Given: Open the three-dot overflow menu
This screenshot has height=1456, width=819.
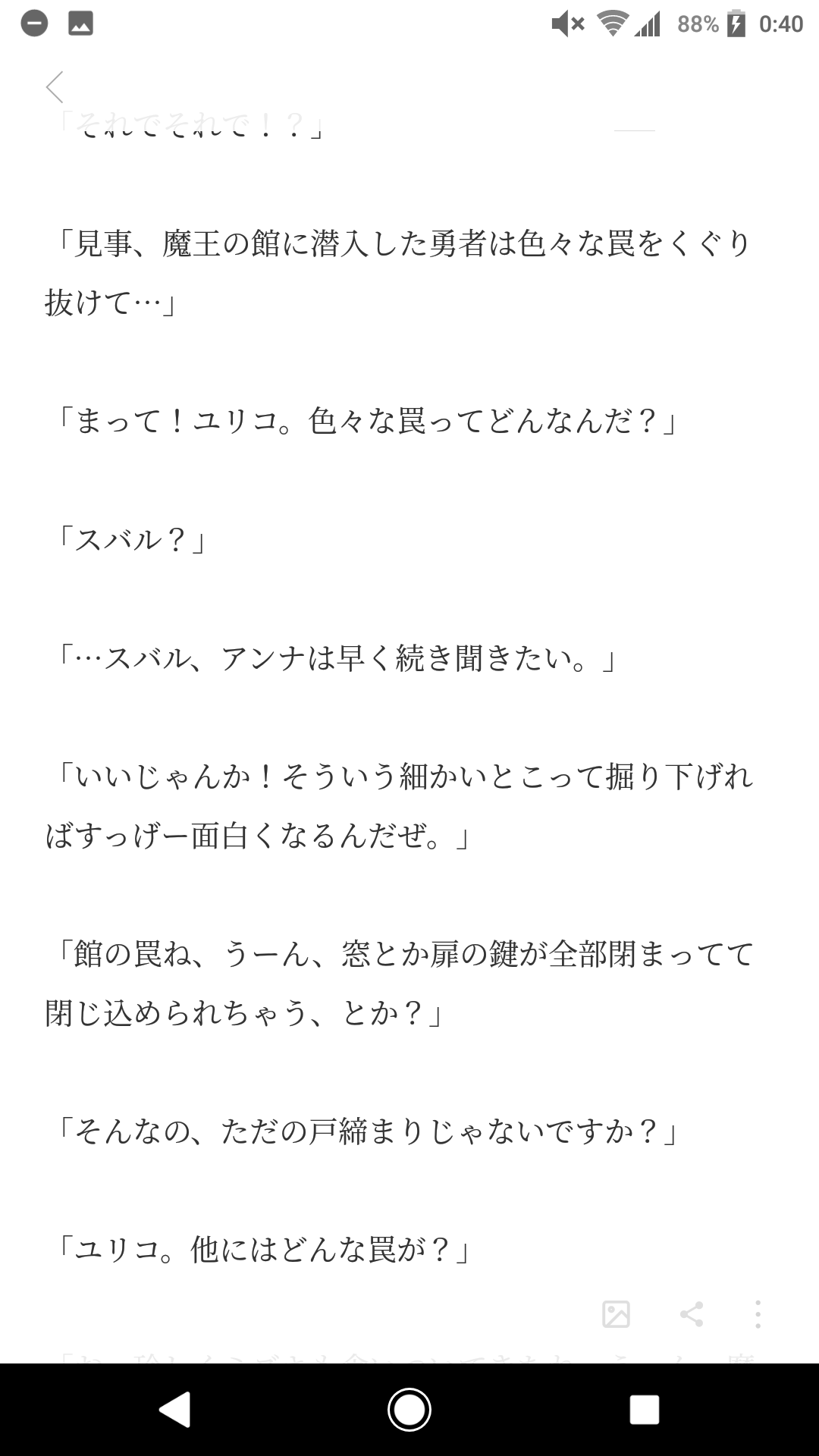Looking at the screenshot, I should tap(758, 1314).
